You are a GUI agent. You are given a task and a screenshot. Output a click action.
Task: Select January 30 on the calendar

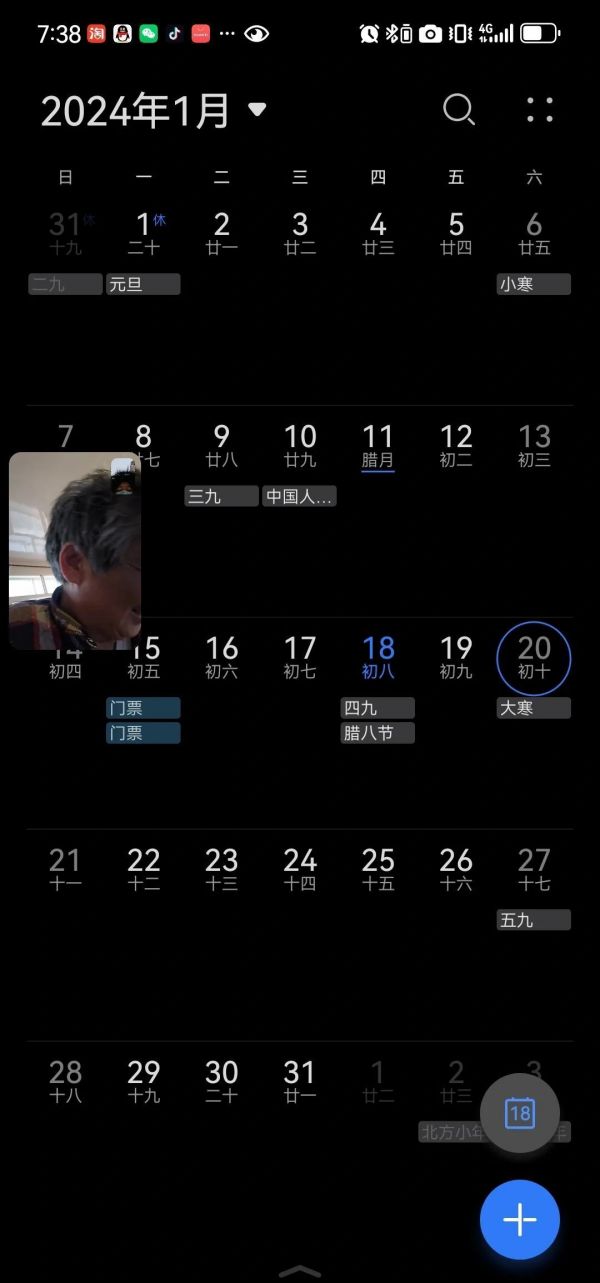[x=221, y=1081]
